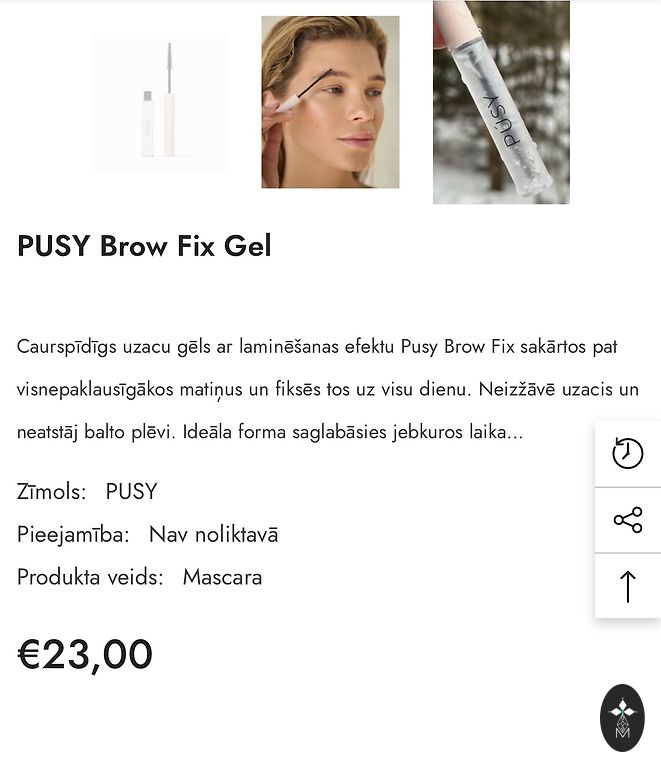Open the PUSY tube close-up image
Screen dimensions: 661x768
[501, 102]
